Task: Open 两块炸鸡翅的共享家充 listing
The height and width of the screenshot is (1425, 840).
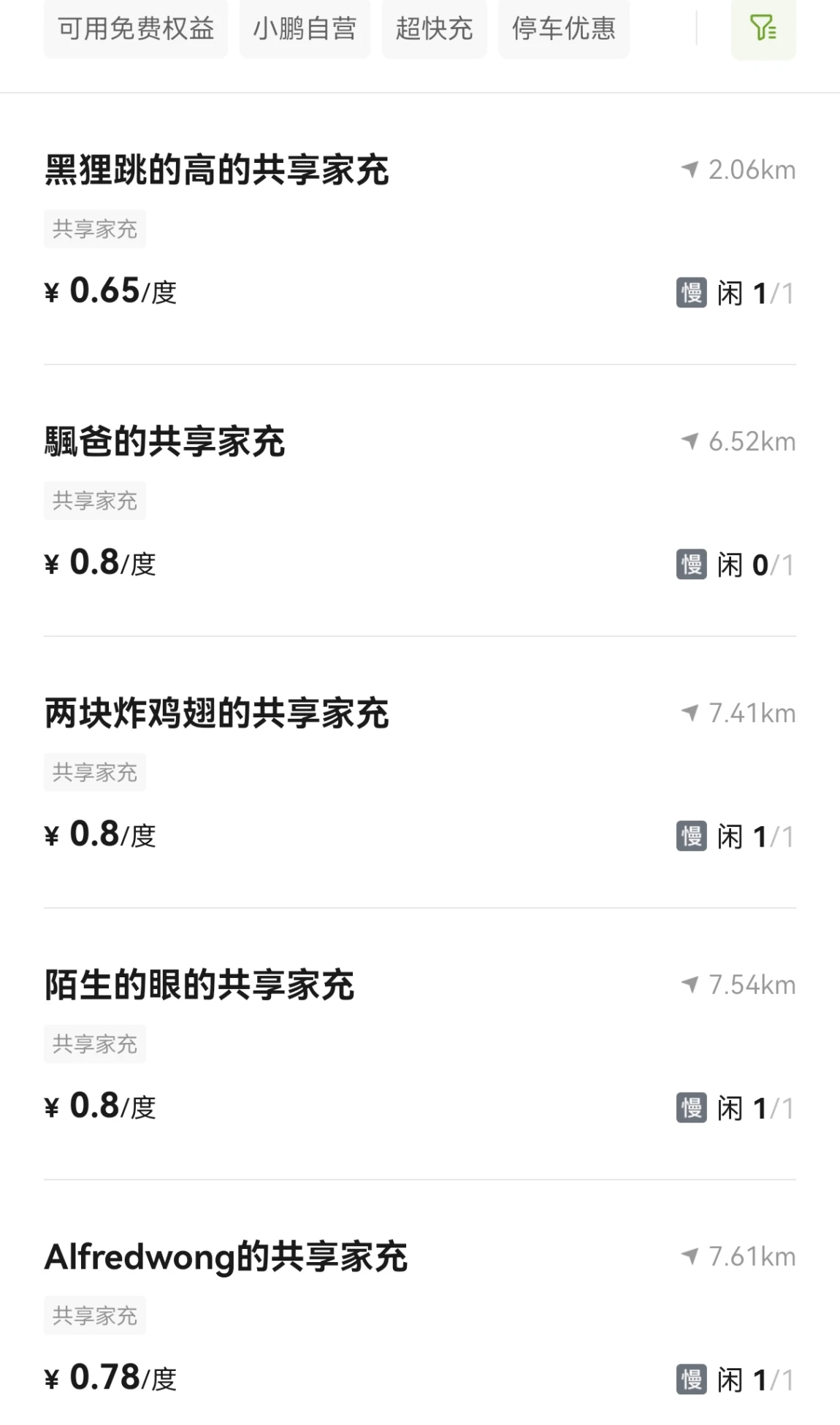Action: click(x=420, y=773)
